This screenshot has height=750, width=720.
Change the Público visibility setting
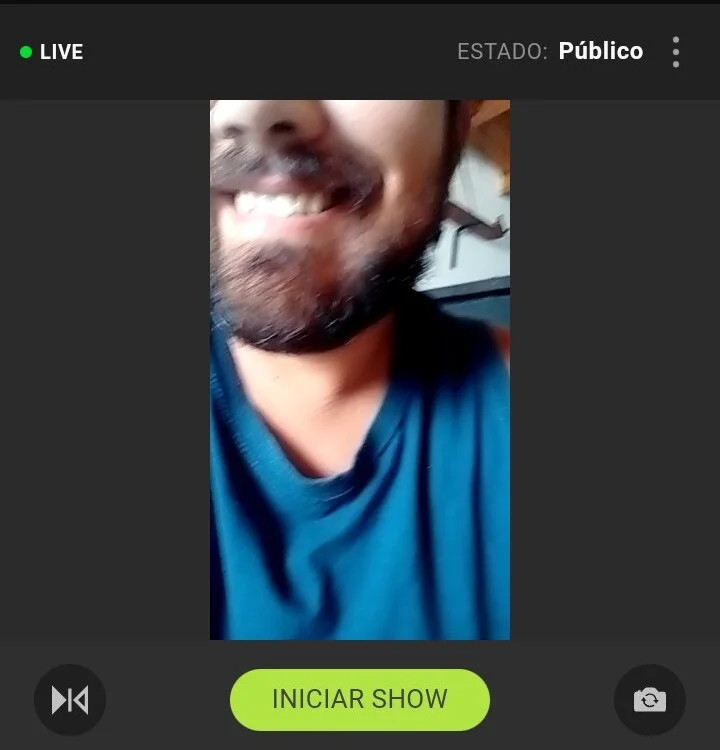(x=600, y=51)
